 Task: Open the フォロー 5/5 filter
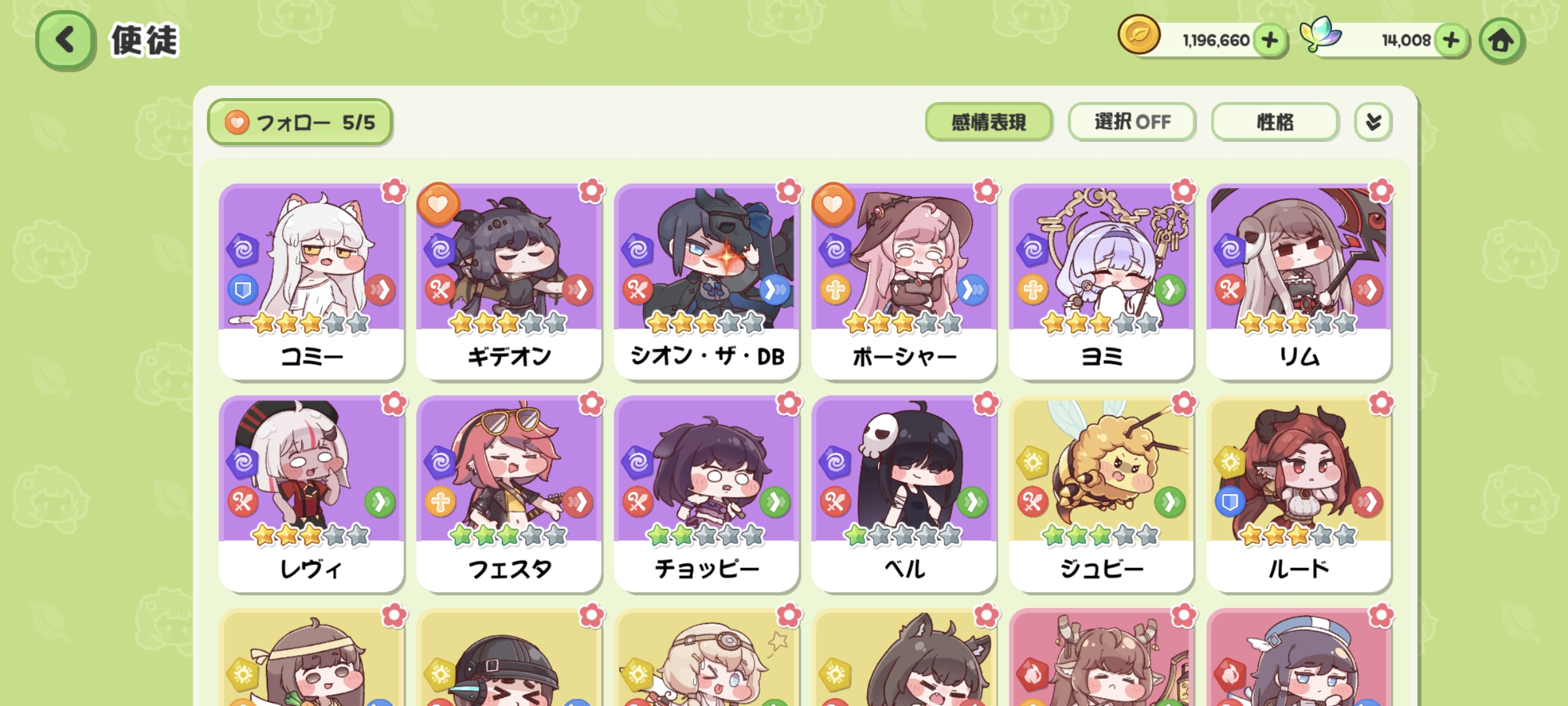coord(300,122)
